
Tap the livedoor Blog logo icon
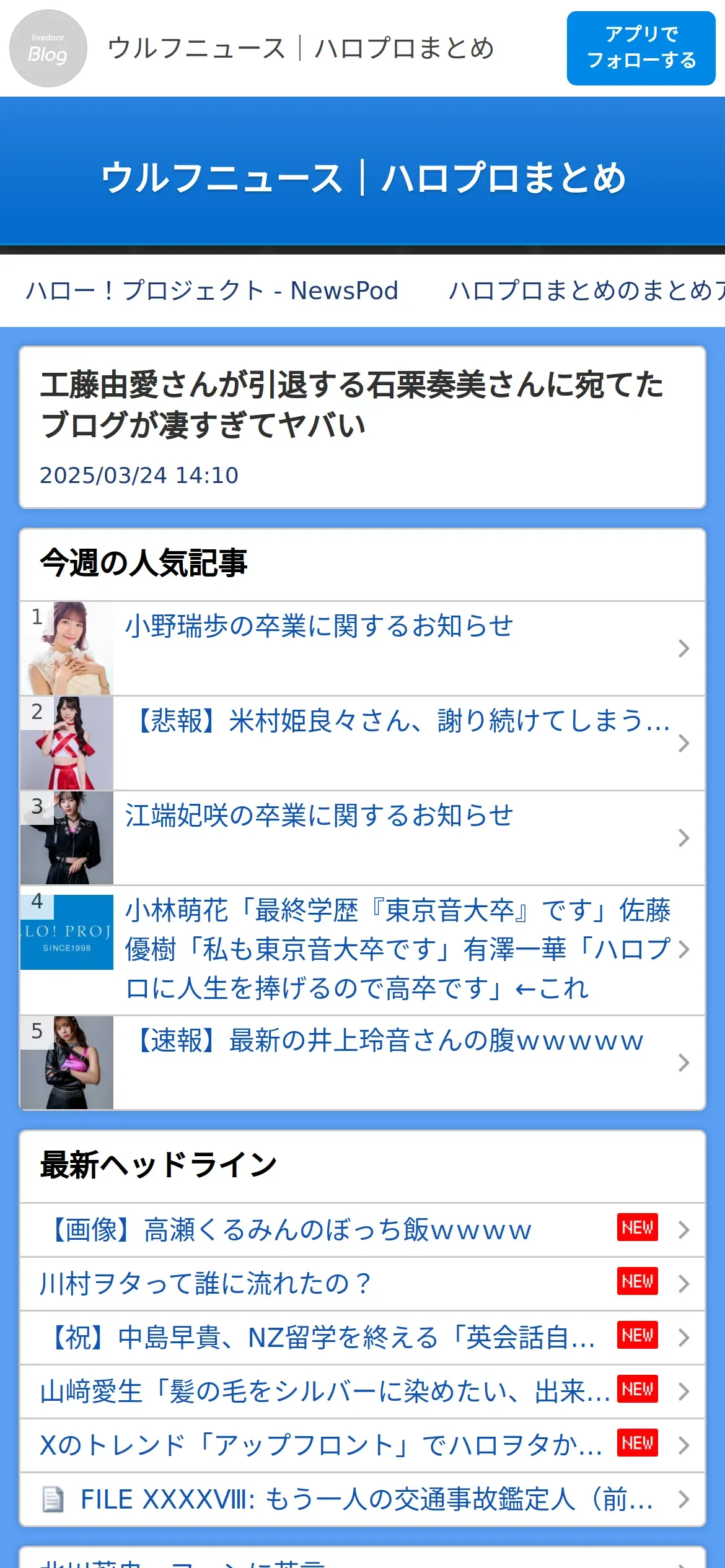click(48, 48)
